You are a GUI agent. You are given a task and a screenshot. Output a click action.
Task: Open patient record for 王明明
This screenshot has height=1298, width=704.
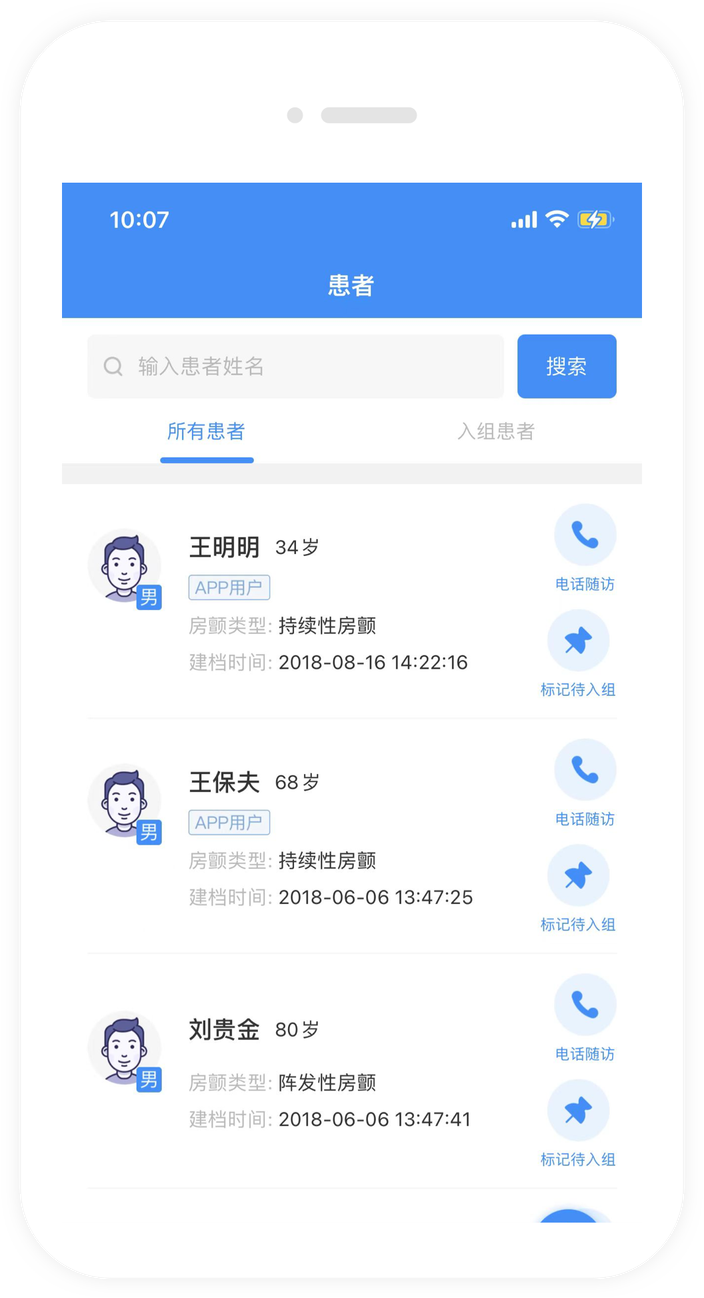click(x=330, y=600)
